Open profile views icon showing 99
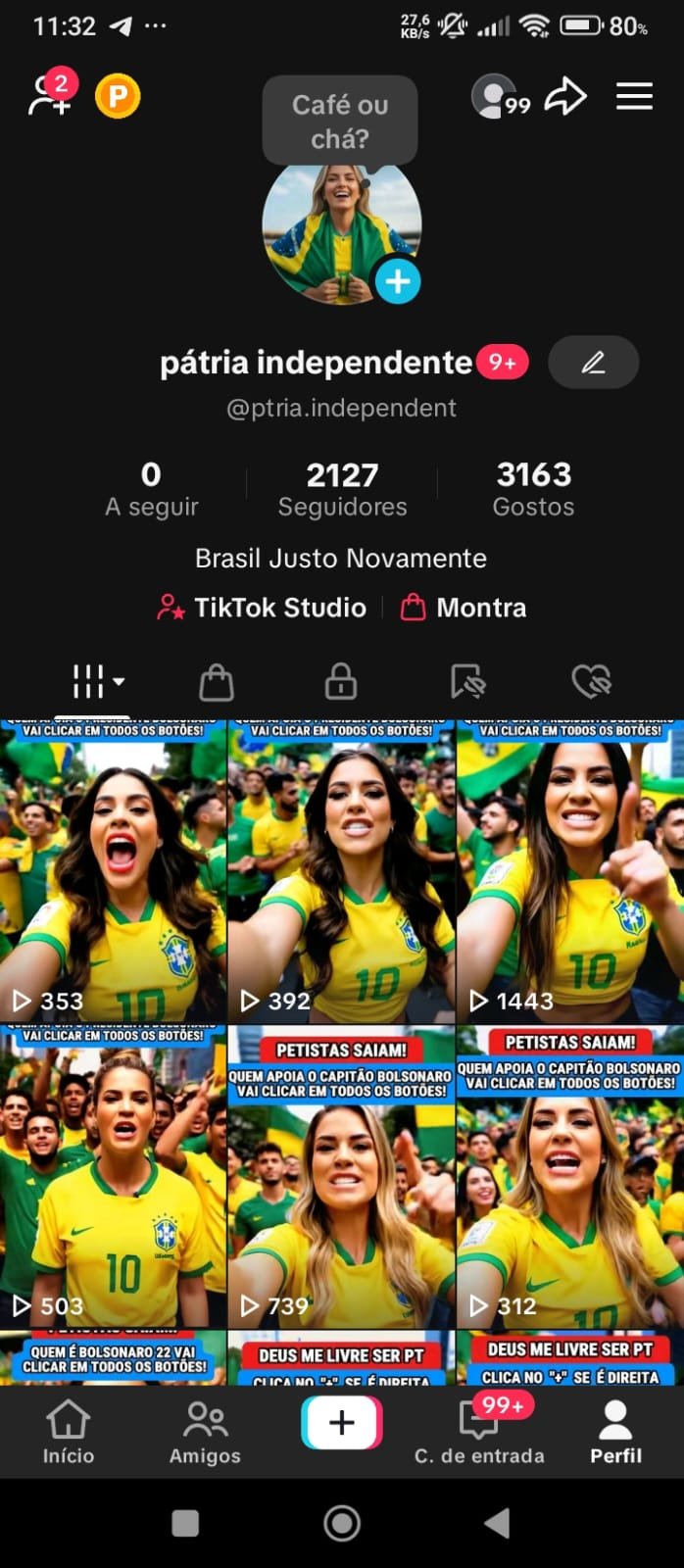Viewport: 684px width, 1568px height. click(x=499, y=96)
